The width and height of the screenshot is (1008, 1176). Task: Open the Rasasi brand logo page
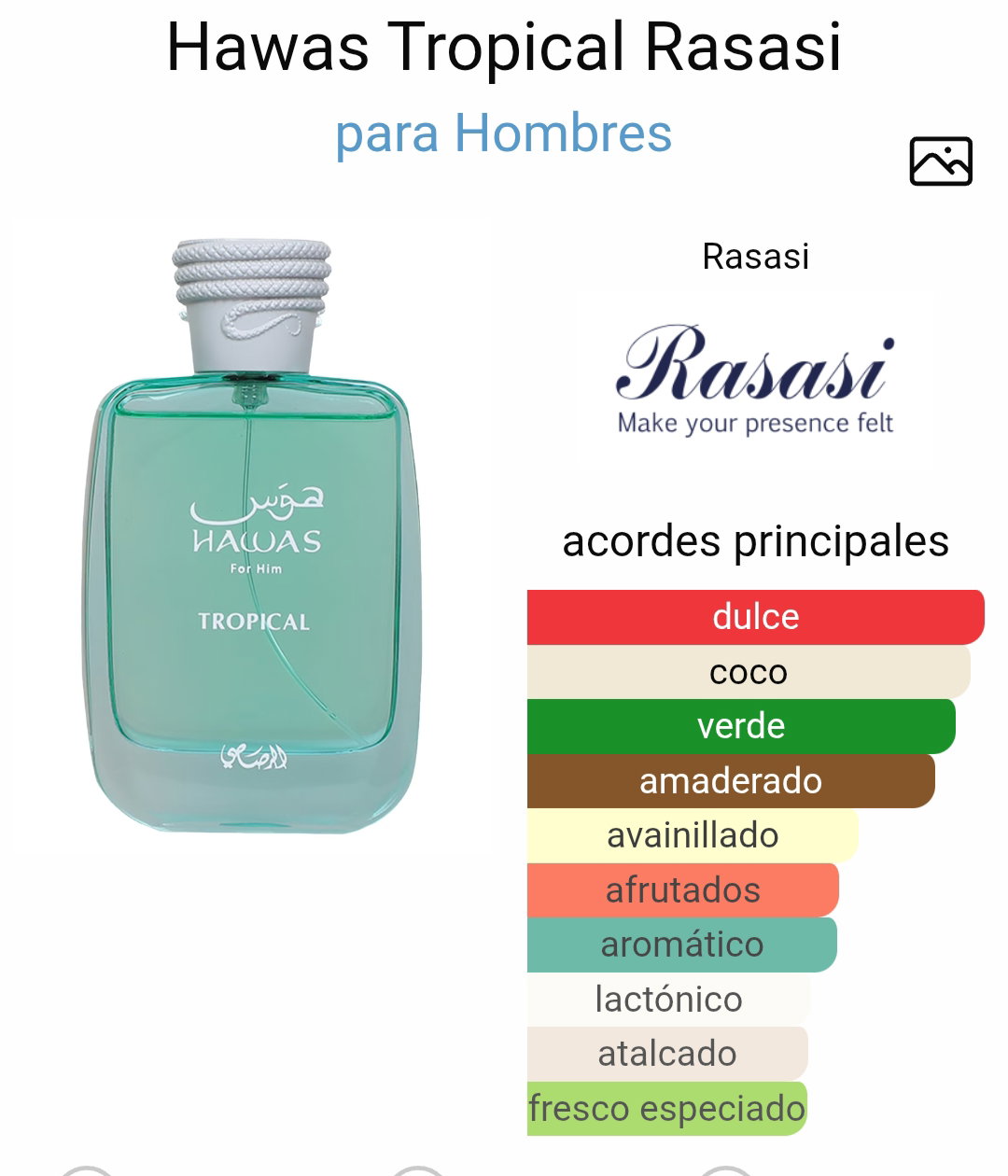pyautogui.click(x=755, y=380)
